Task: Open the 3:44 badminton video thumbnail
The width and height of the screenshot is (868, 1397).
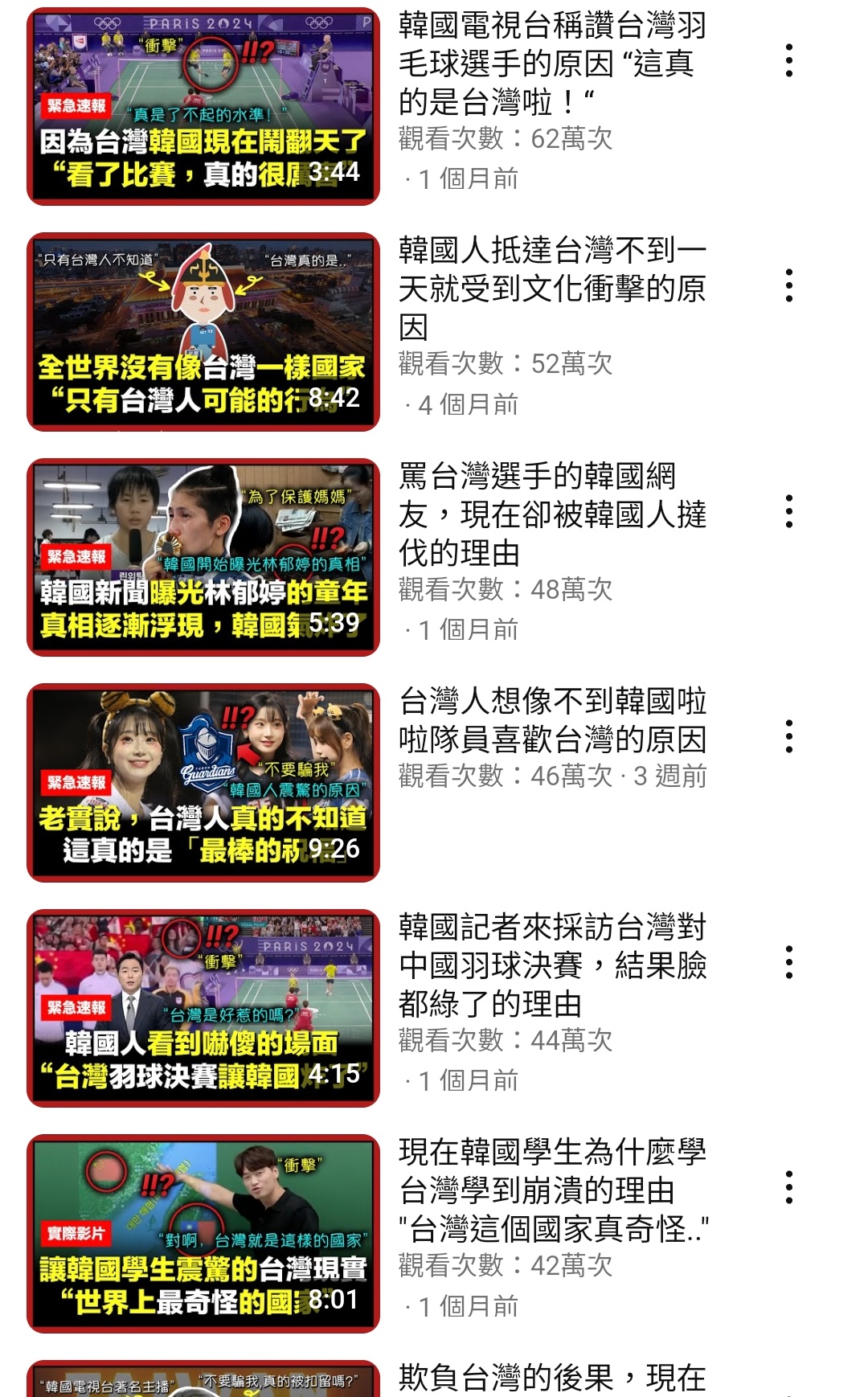Action: [203, 106]
